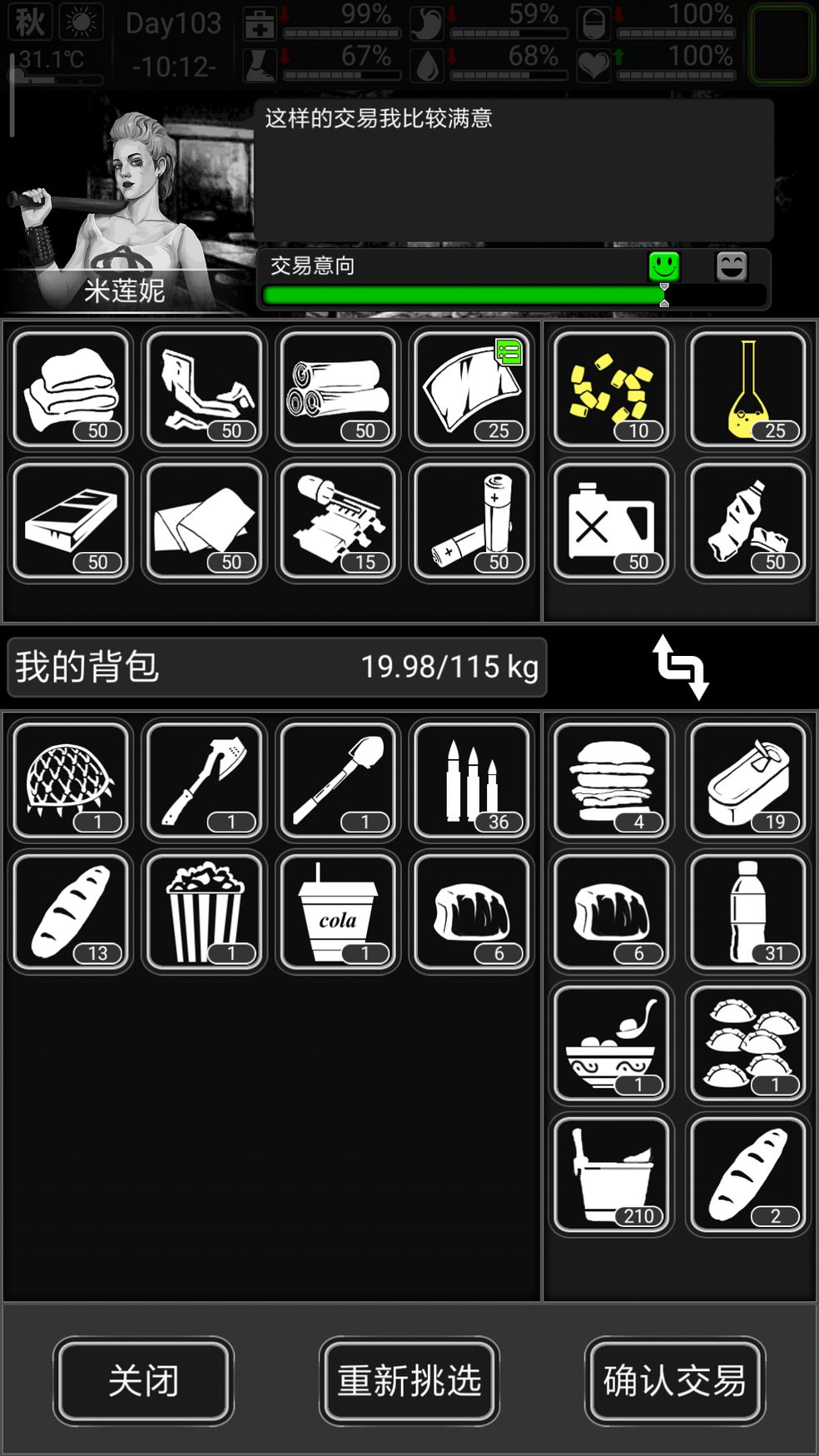This screenshot has width=819, height=1456.
Task: Select the bullets stack of 36
Action: coord(471,780)
